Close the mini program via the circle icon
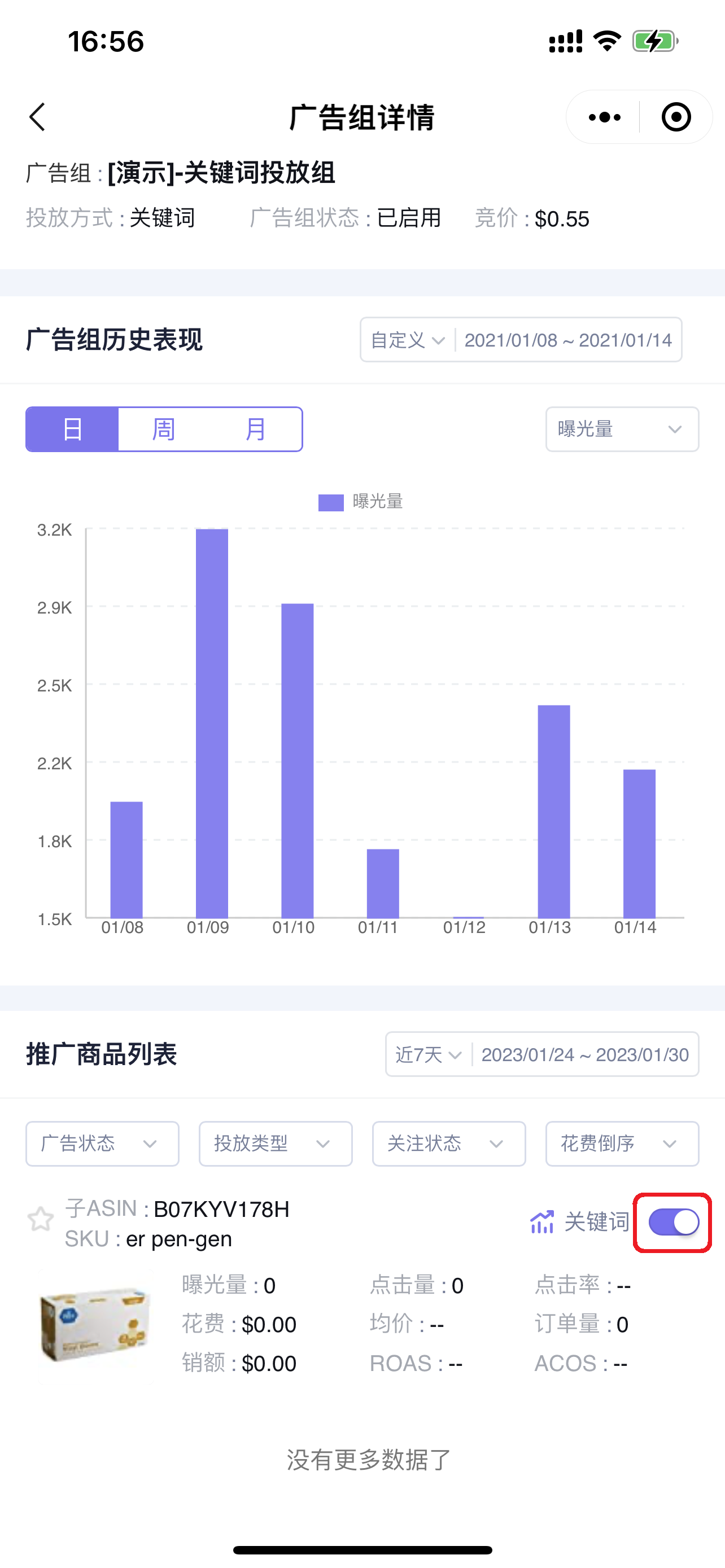The width and height of the screenshot is (725, 1568). 676,117
